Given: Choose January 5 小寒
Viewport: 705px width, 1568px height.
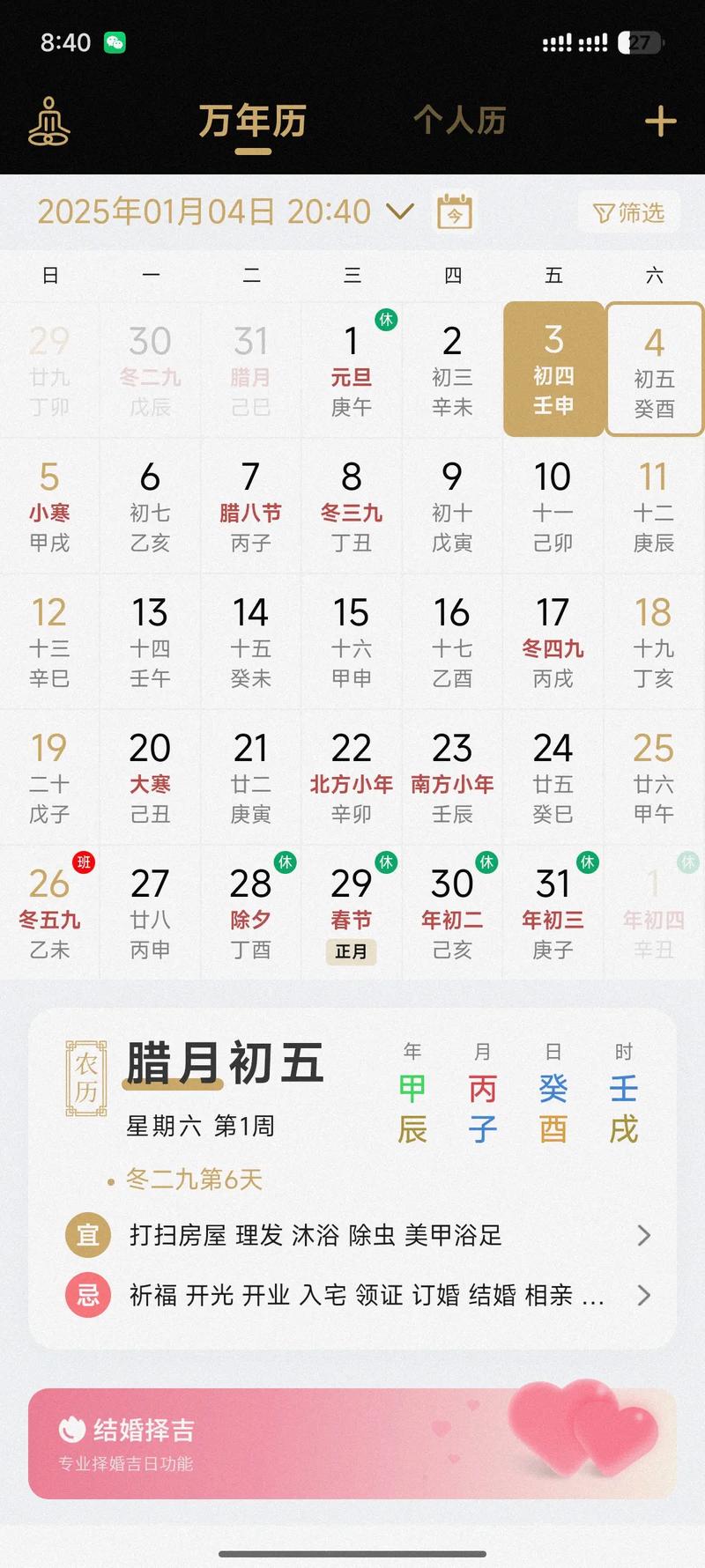Looking at the screenshot, I should click(49, 507).
